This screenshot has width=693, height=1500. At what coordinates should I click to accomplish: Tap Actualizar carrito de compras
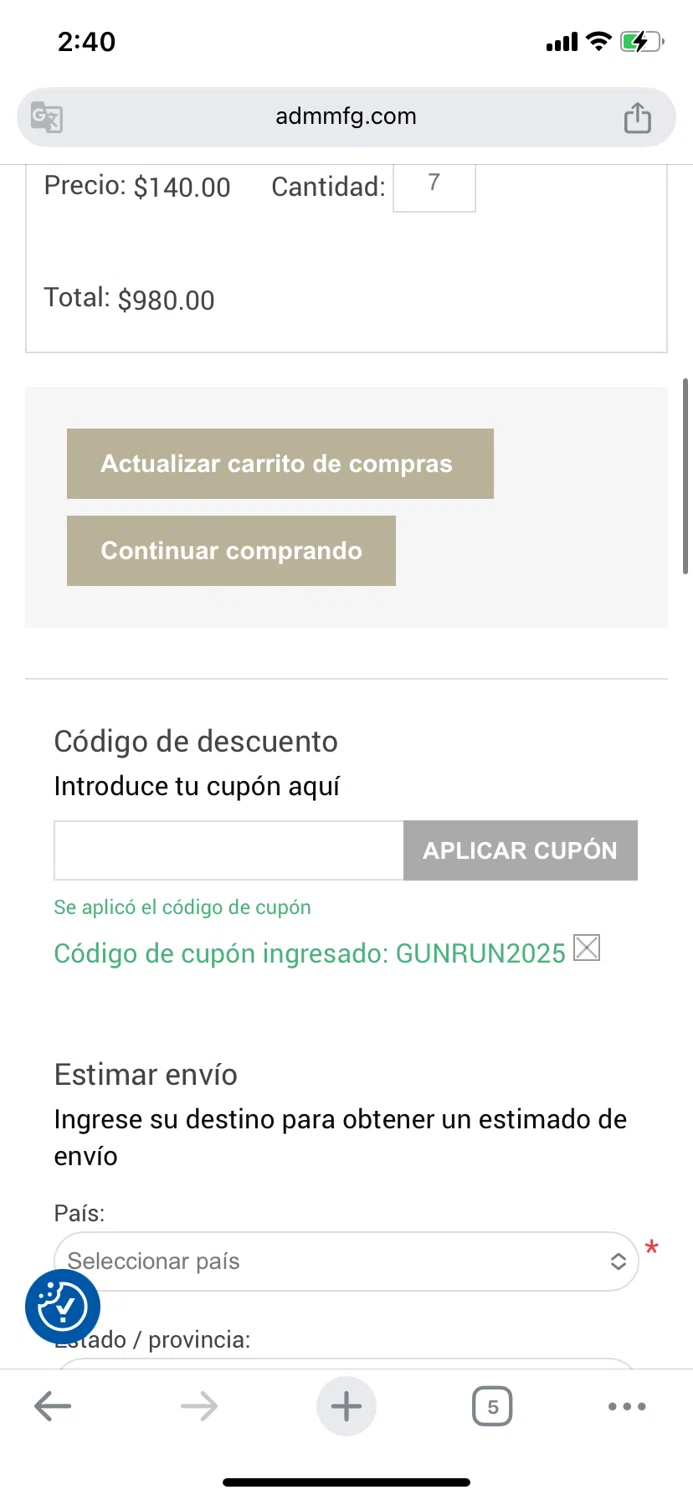[280, 464]
